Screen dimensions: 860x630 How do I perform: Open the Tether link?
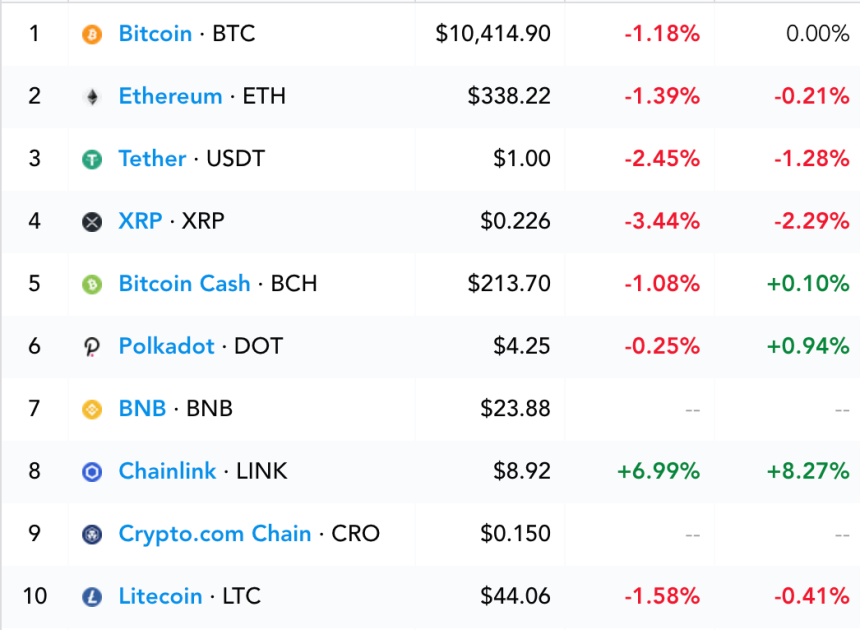[152, 159]
